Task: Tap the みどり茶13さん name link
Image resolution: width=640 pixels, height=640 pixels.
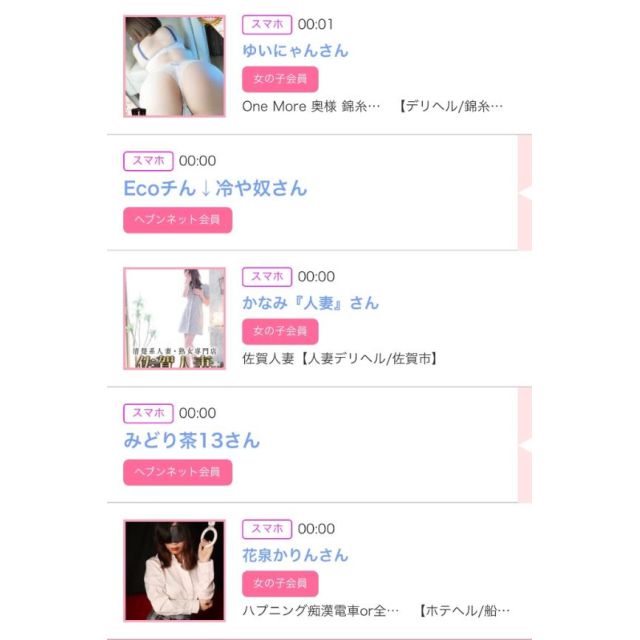Action: (191, 440)
